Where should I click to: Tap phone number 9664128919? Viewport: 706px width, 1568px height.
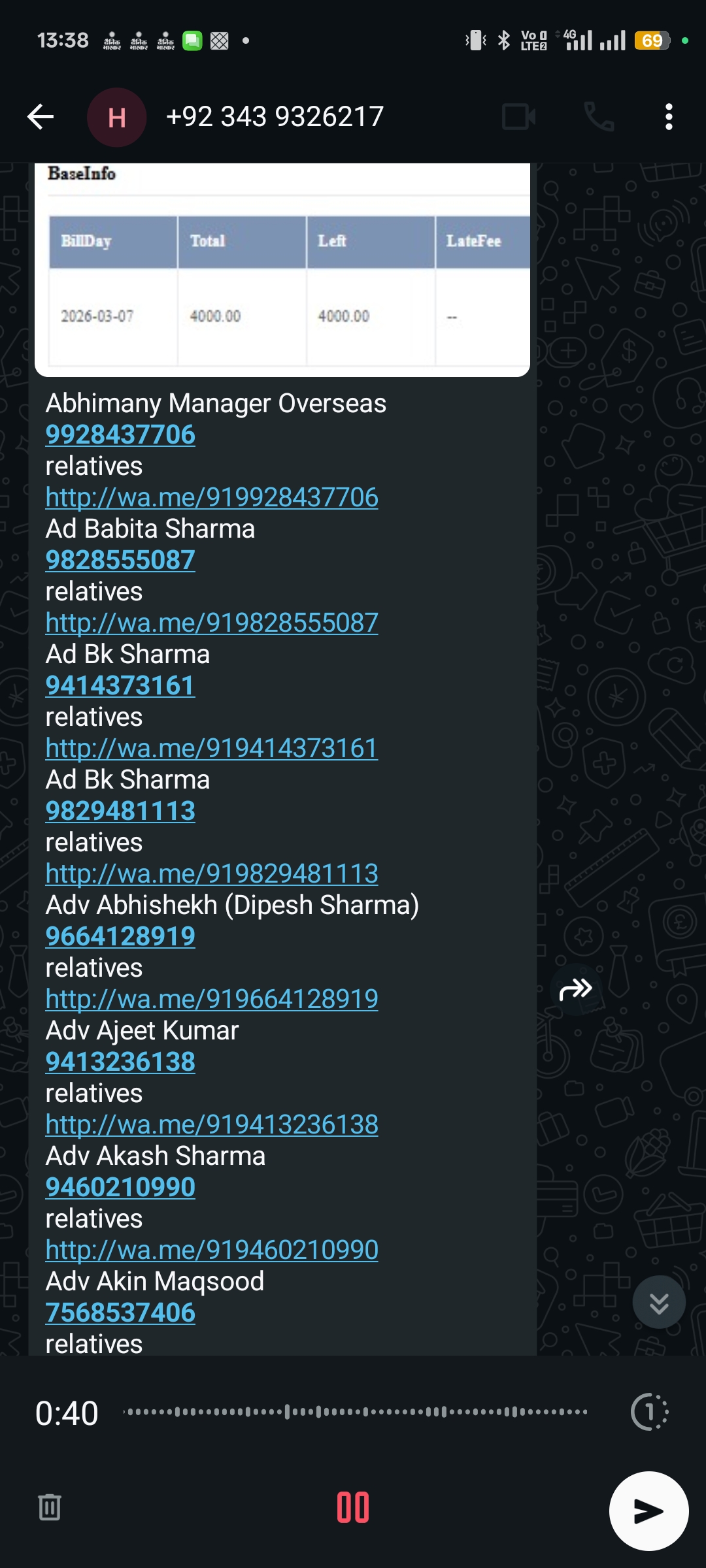[x=120, y=937]
